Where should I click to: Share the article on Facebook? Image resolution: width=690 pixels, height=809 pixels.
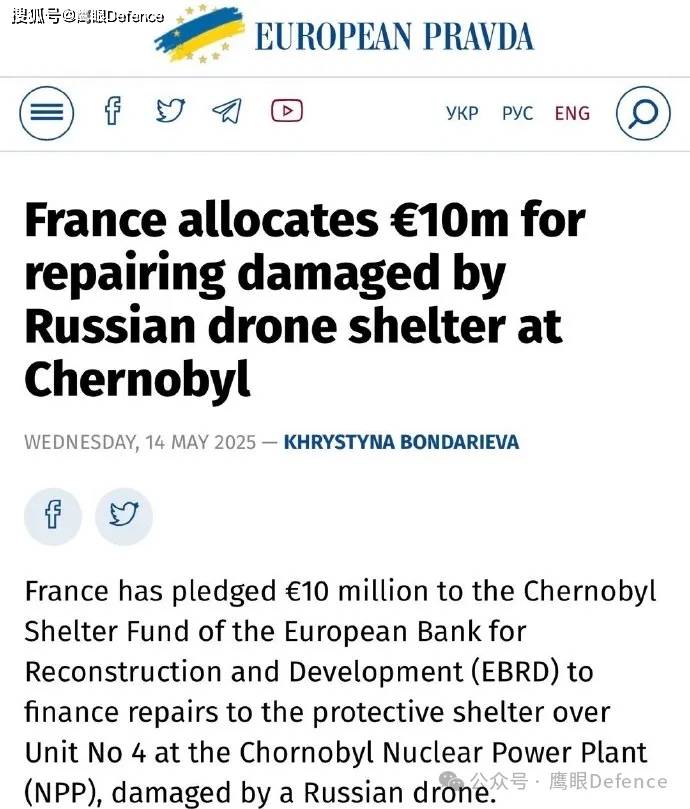pyautogui.click(x=53, y=516)
